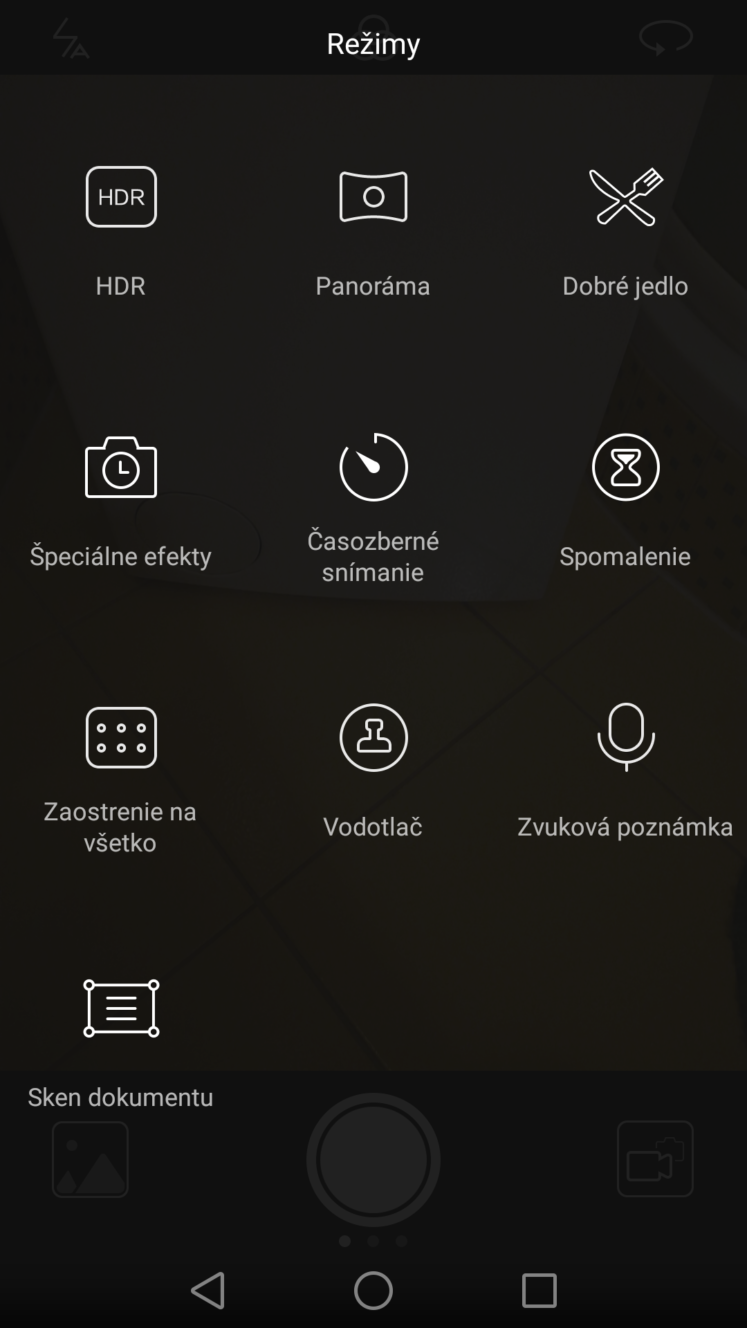Open the gallery thumbnail
This screenshot has width=747, height=1328.
pos(90,1159)
